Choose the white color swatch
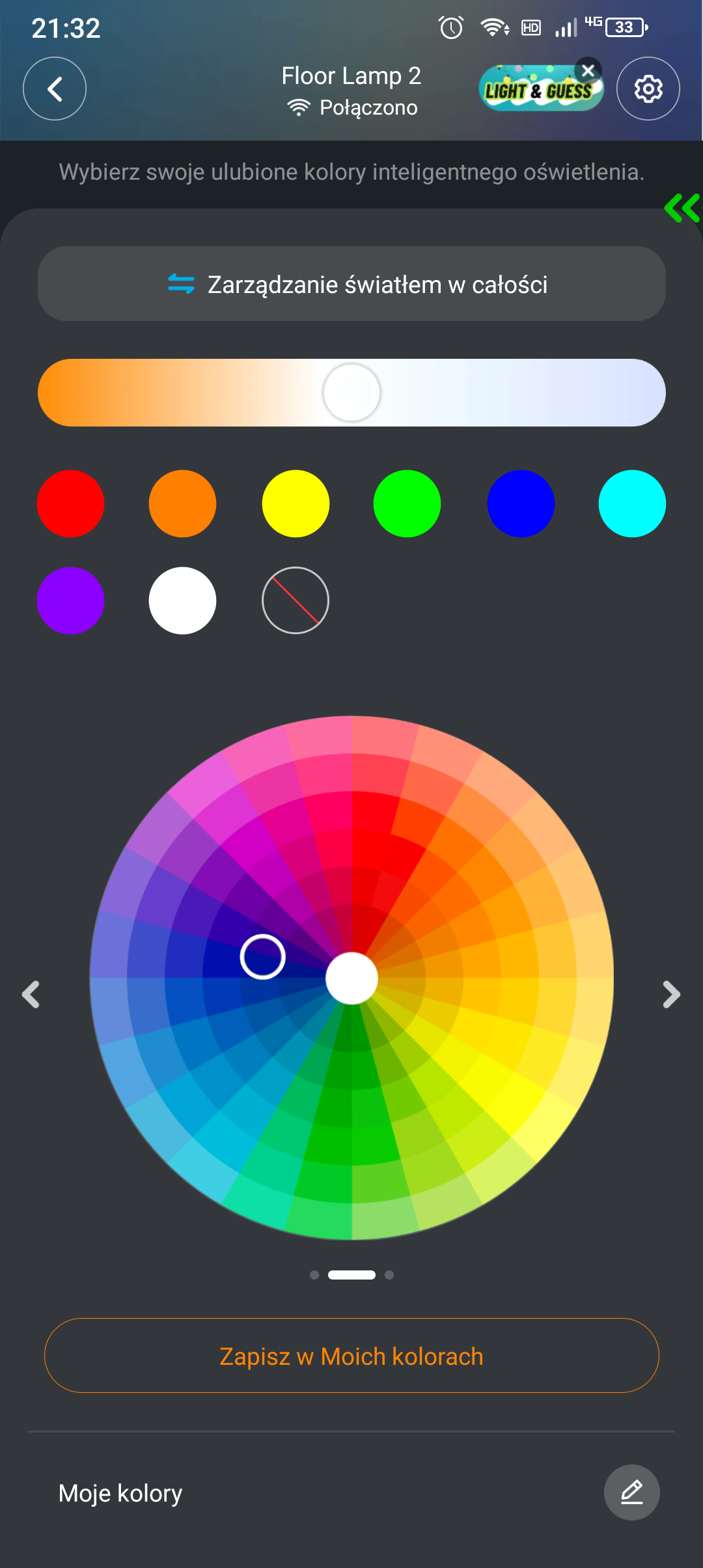 coord(183,600)
